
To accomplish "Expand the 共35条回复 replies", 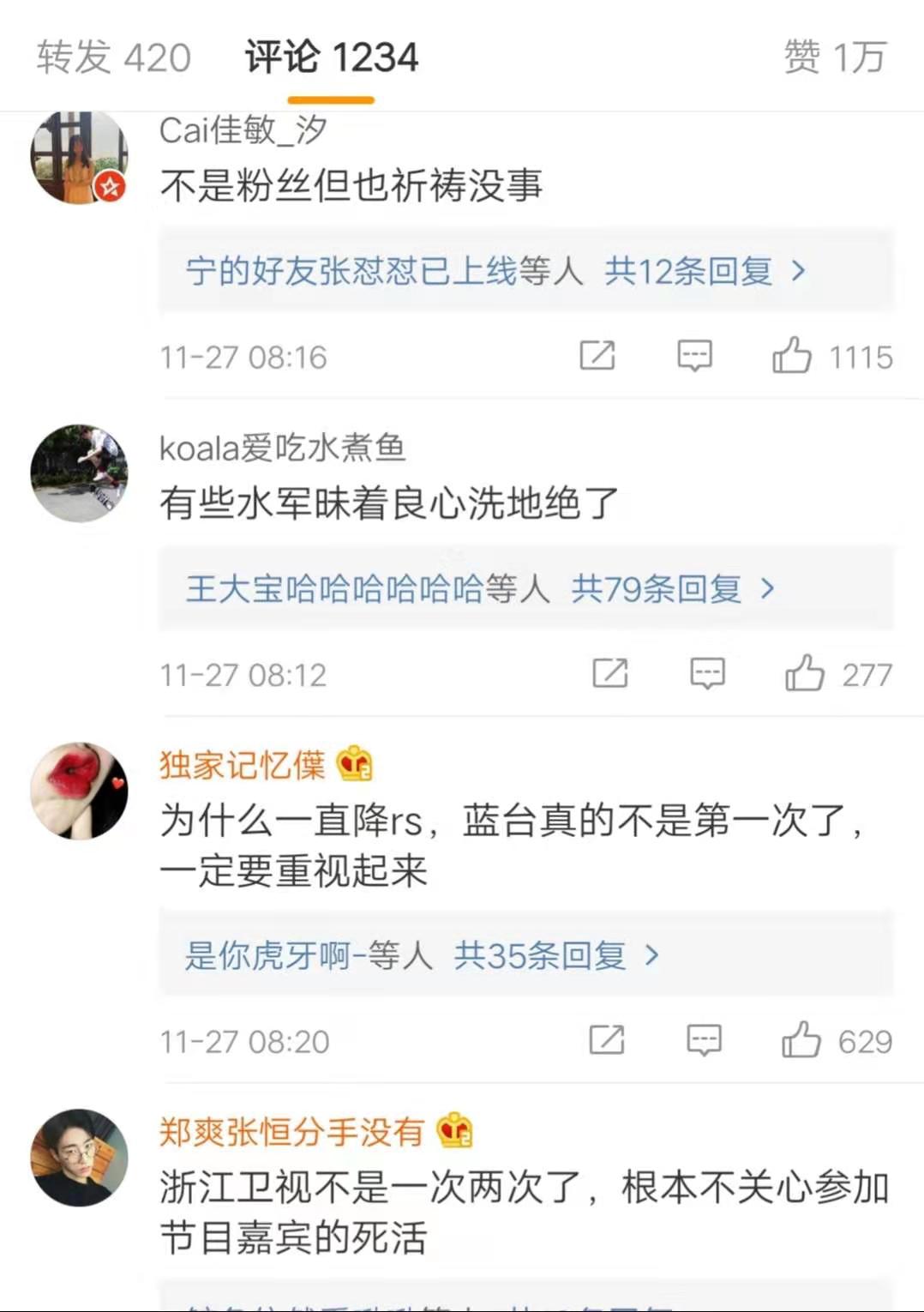I will [x=556, y=955].
